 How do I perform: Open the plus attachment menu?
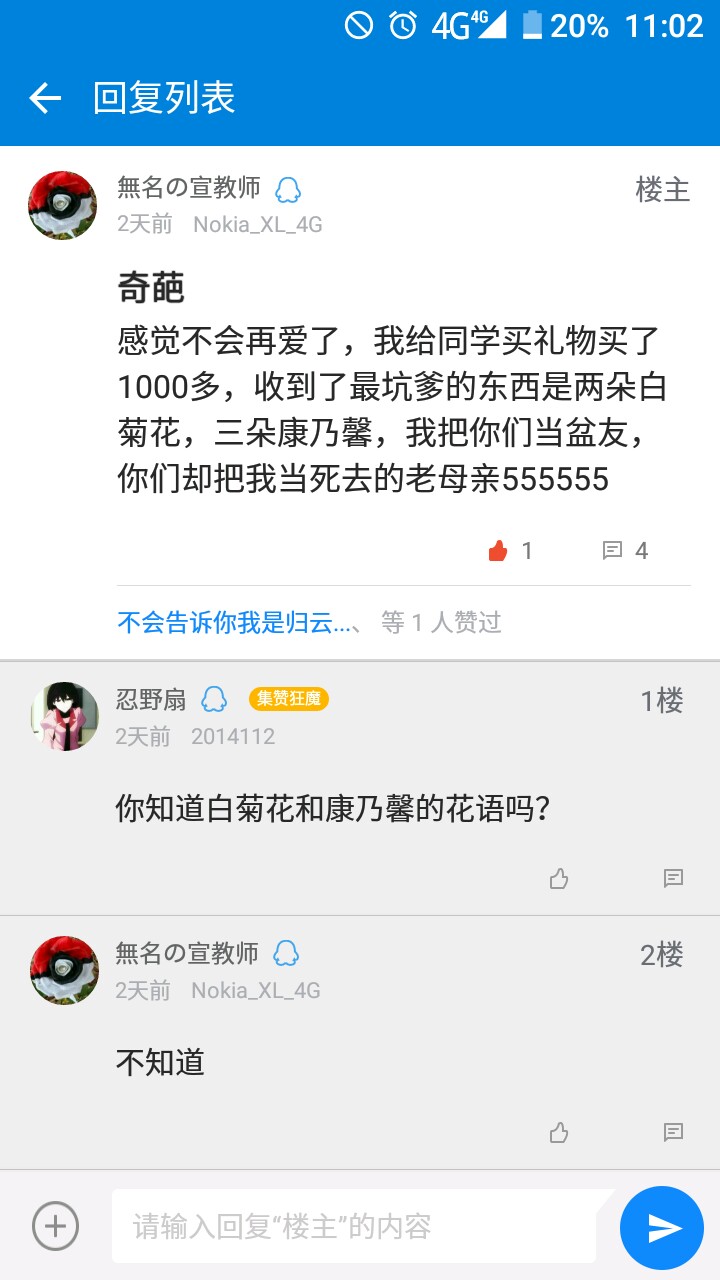tap(56, 1225)
